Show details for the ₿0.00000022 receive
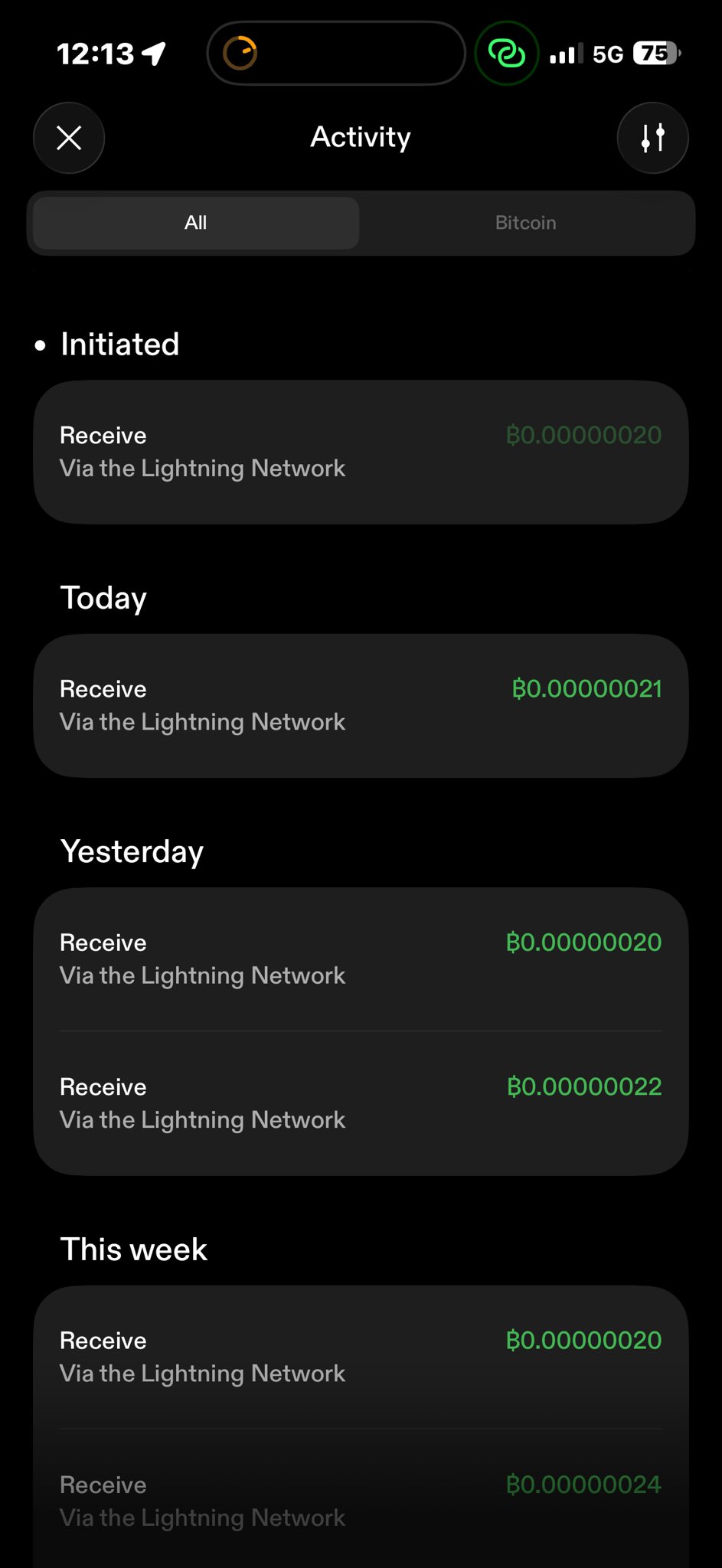Image resolution: width=722 pixels, height=1568 pixels. pyautogui.click(x=361, y=1103)
